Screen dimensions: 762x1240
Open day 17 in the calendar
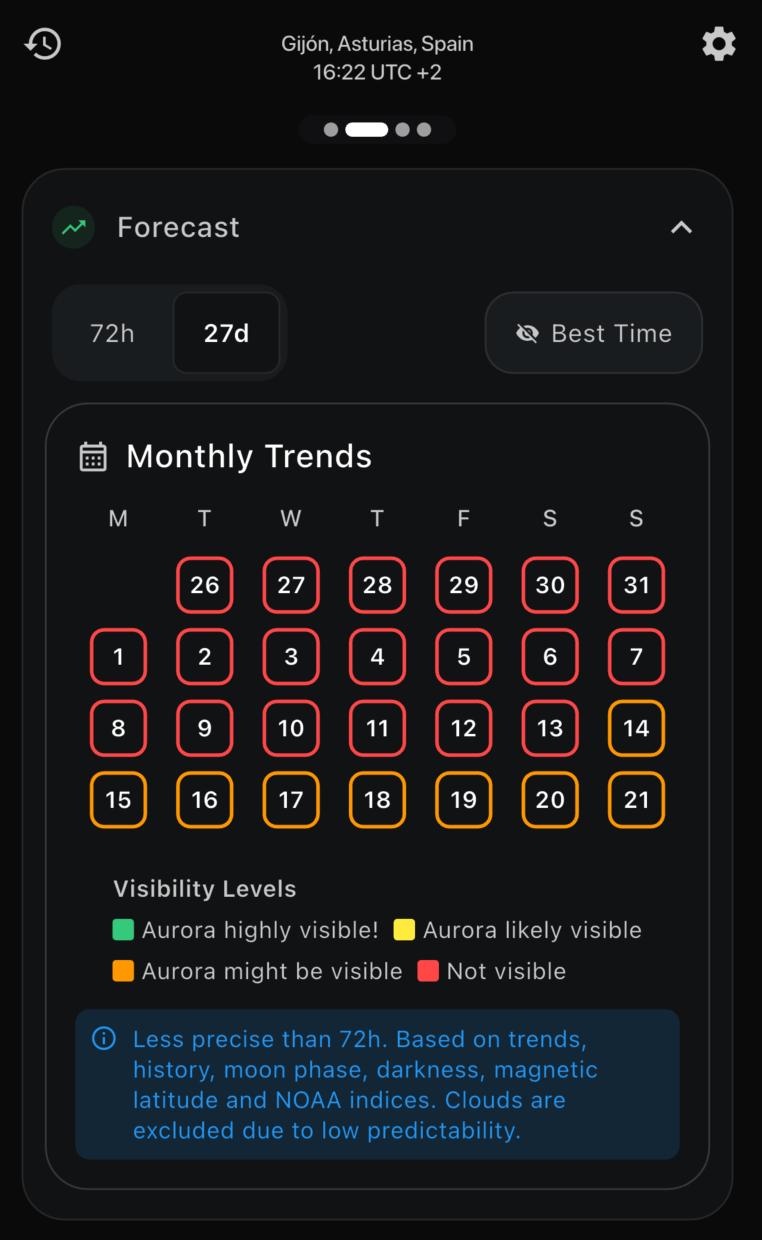tap(291, 800)
